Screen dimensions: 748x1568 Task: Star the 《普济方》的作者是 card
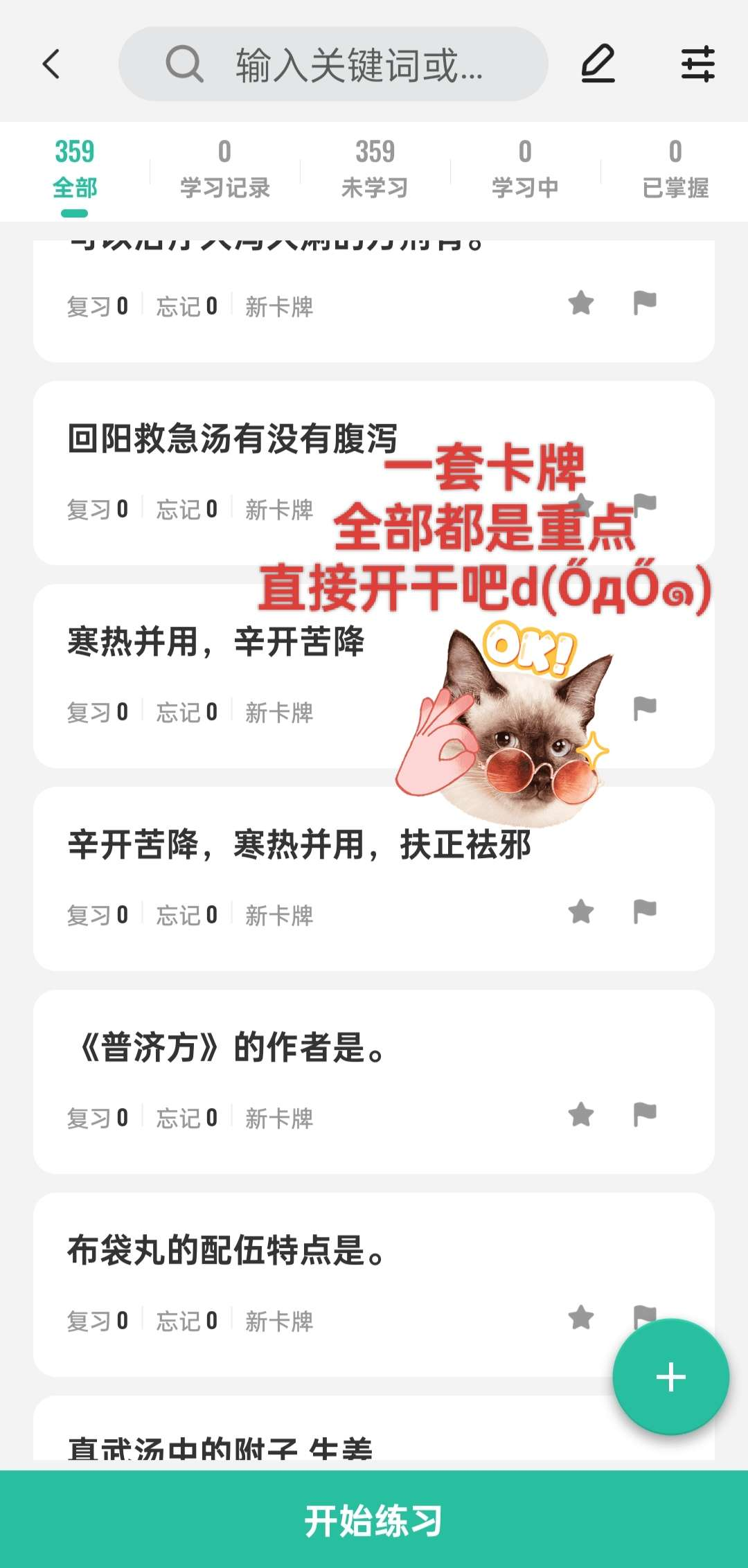tap(581, 1115)
